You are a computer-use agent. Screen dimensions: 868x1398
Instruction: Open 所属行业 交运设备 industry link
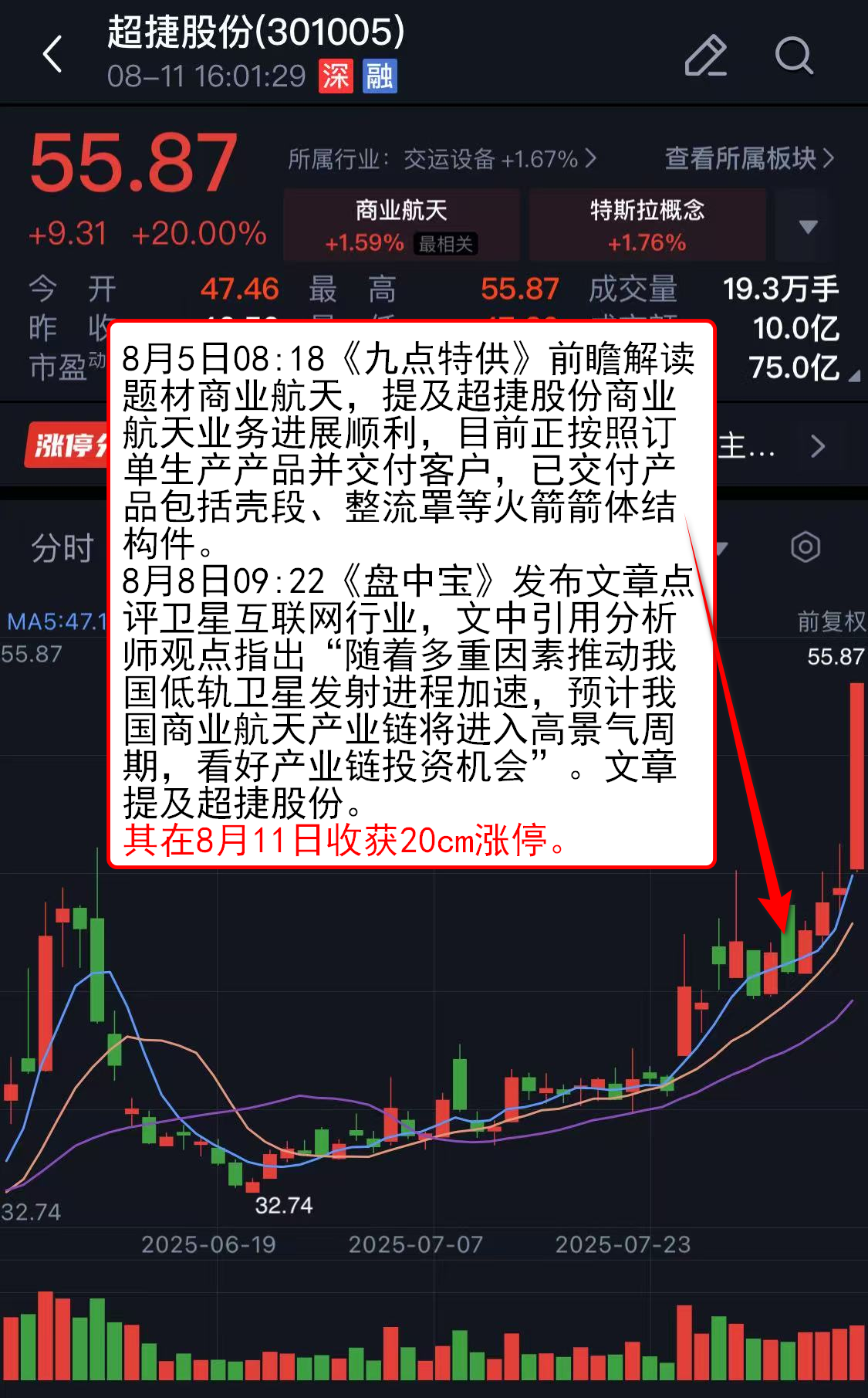click(x=442, y=159)
